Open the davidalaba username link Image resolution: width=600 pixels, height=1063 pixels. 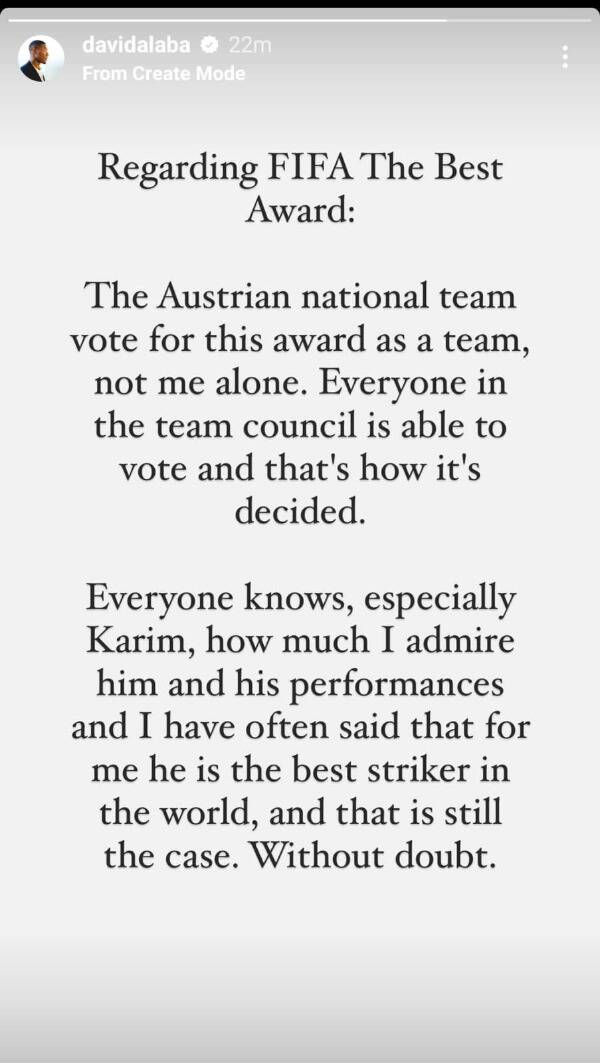(x=135, y=45)
